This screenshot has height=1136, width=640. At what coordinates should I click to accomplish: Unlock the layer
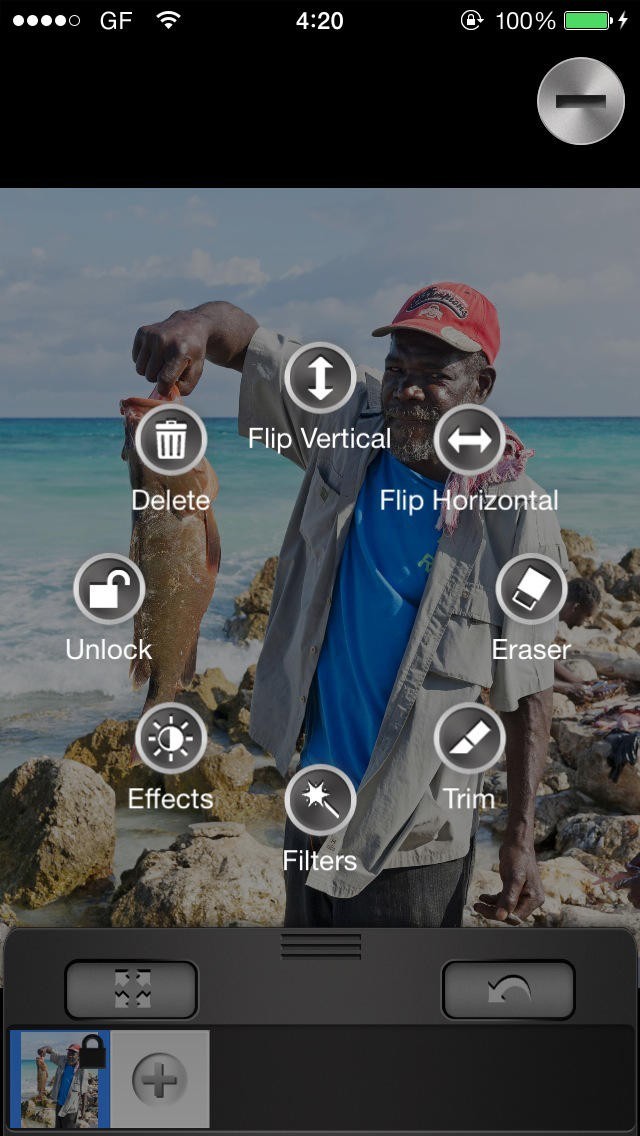tap(109, 590)
